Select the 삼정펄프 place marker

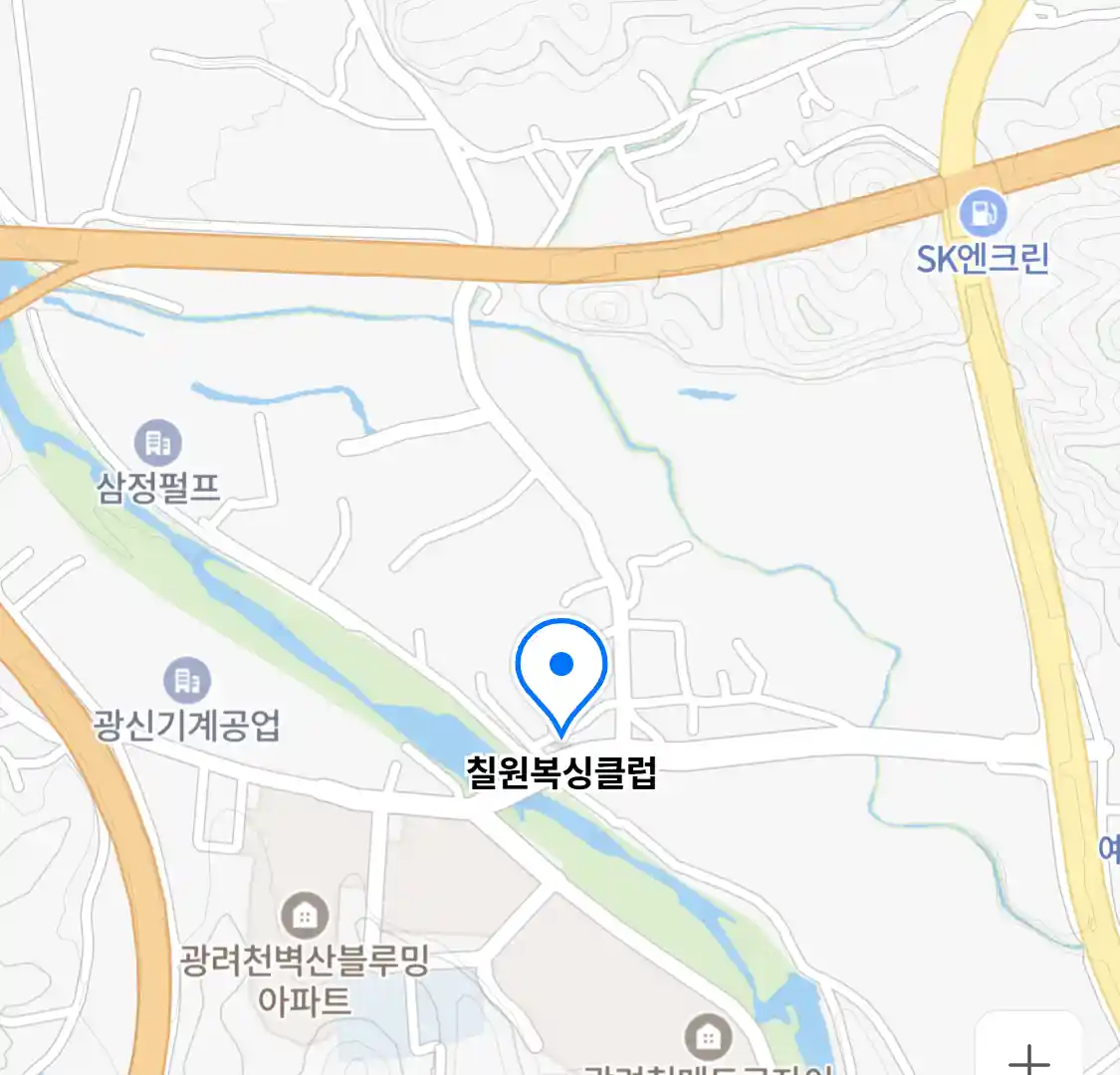(x=157, y=442)
